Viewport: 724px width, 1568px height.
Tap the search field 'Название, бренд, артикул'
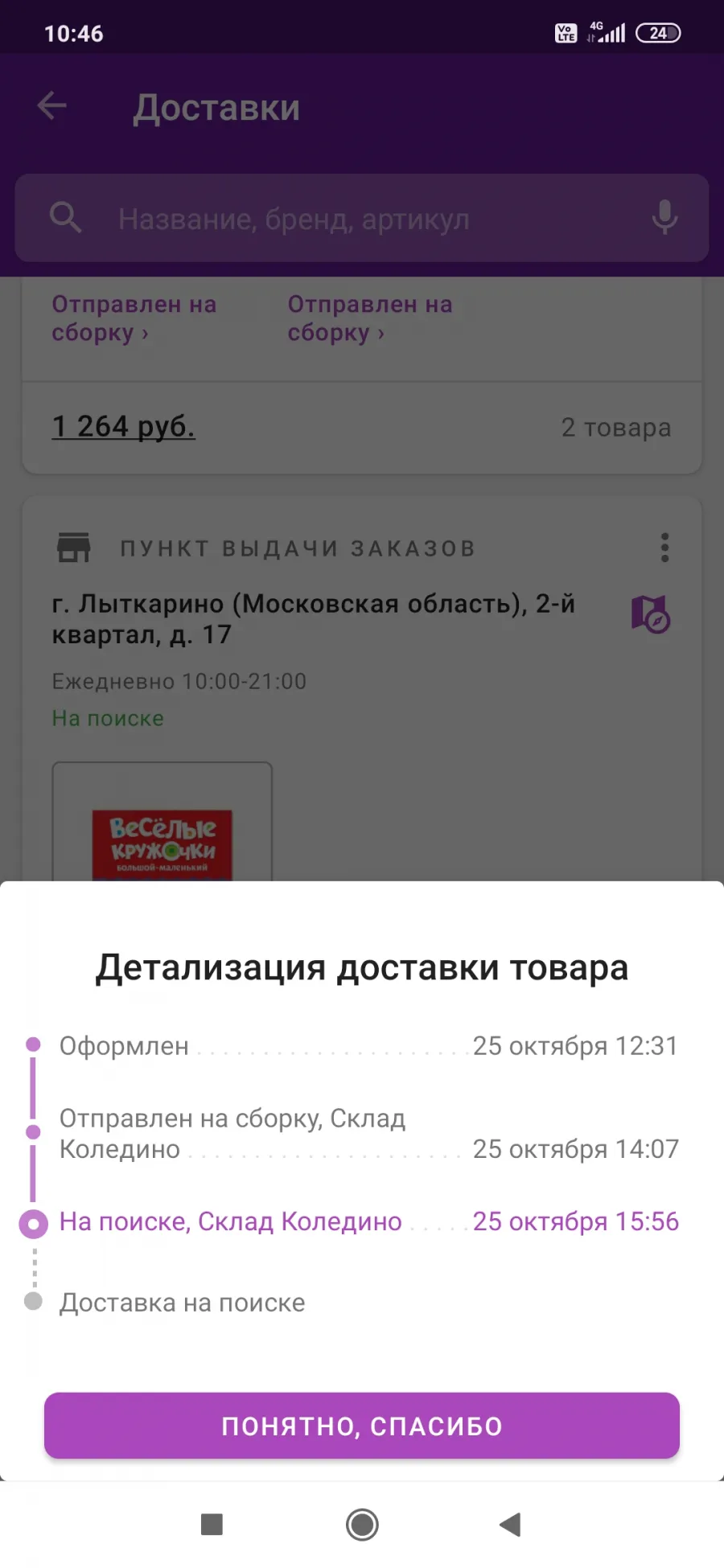362,218
